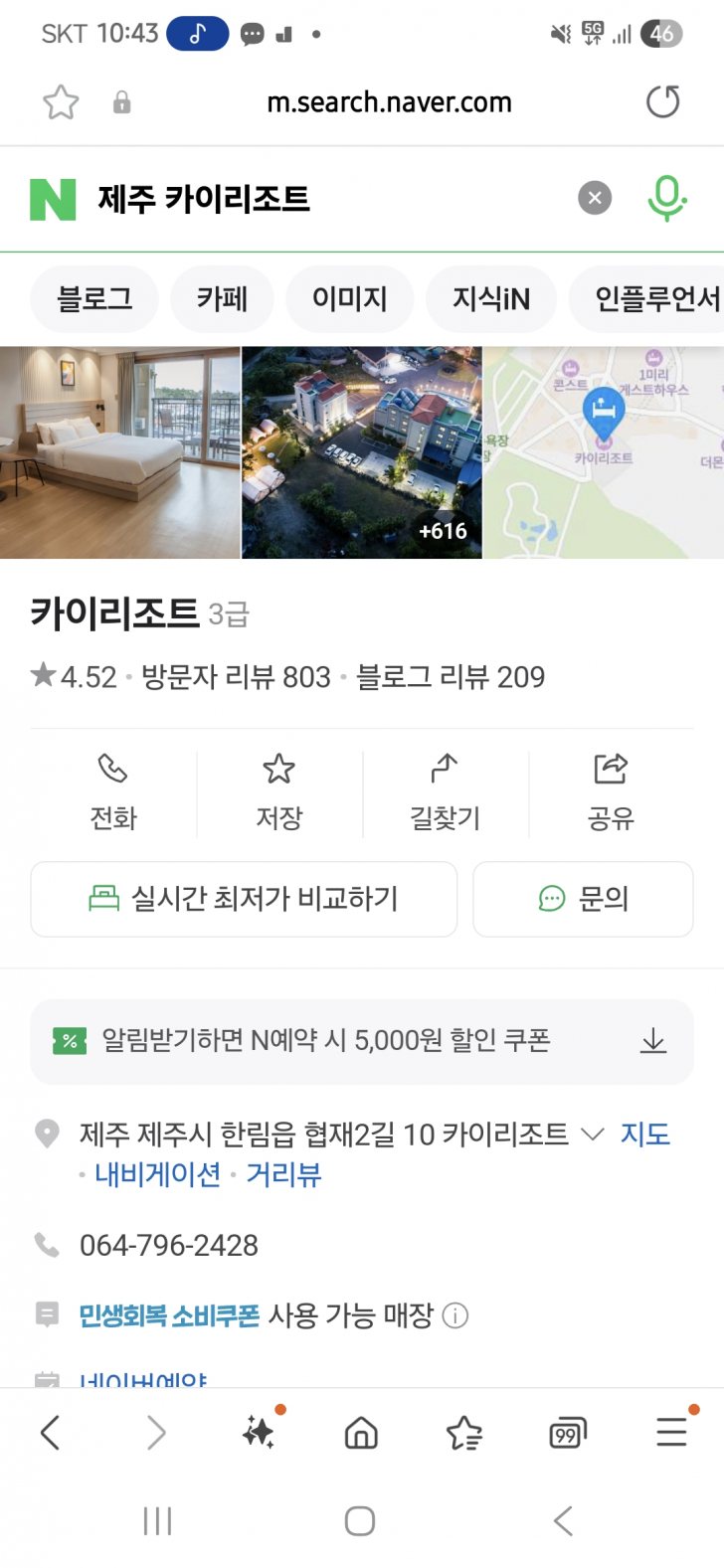Save the place with 저장
The width and height of the screenshot is (724, 1568).
pyautogui.click(x=278, y=791)
